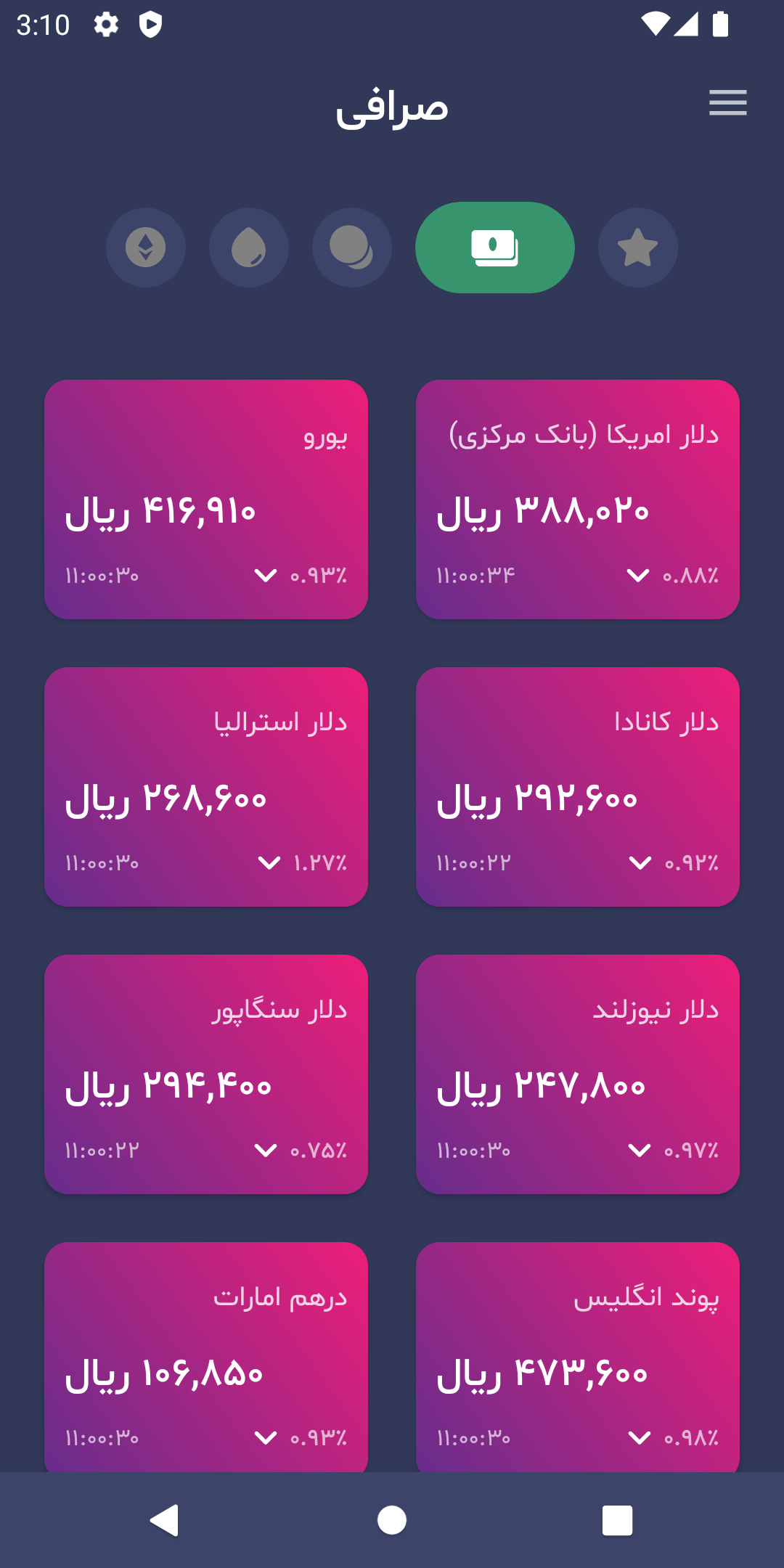This screenshot has height=1568, width=784.
Task: Switch to the coins tab
Action: 352,248
